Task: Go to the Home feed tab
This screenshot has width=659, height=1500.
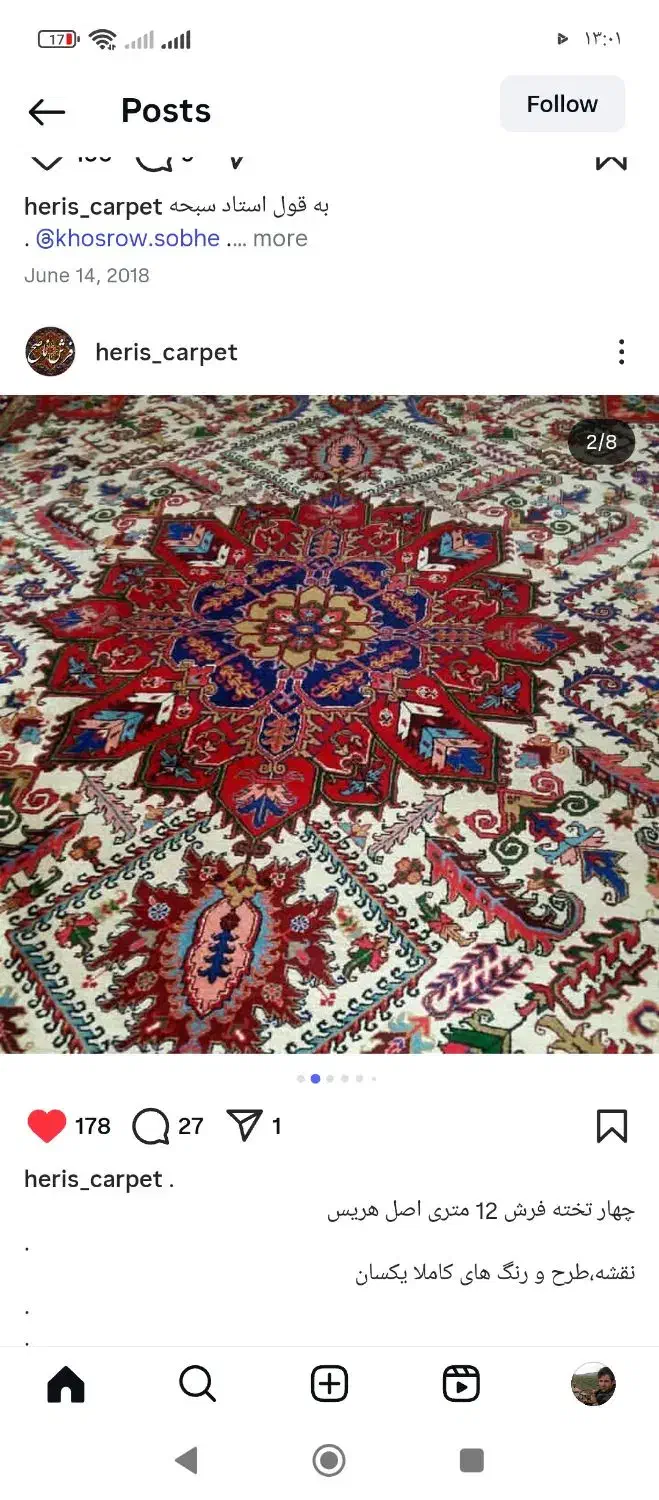Action: pos(66,1385)
